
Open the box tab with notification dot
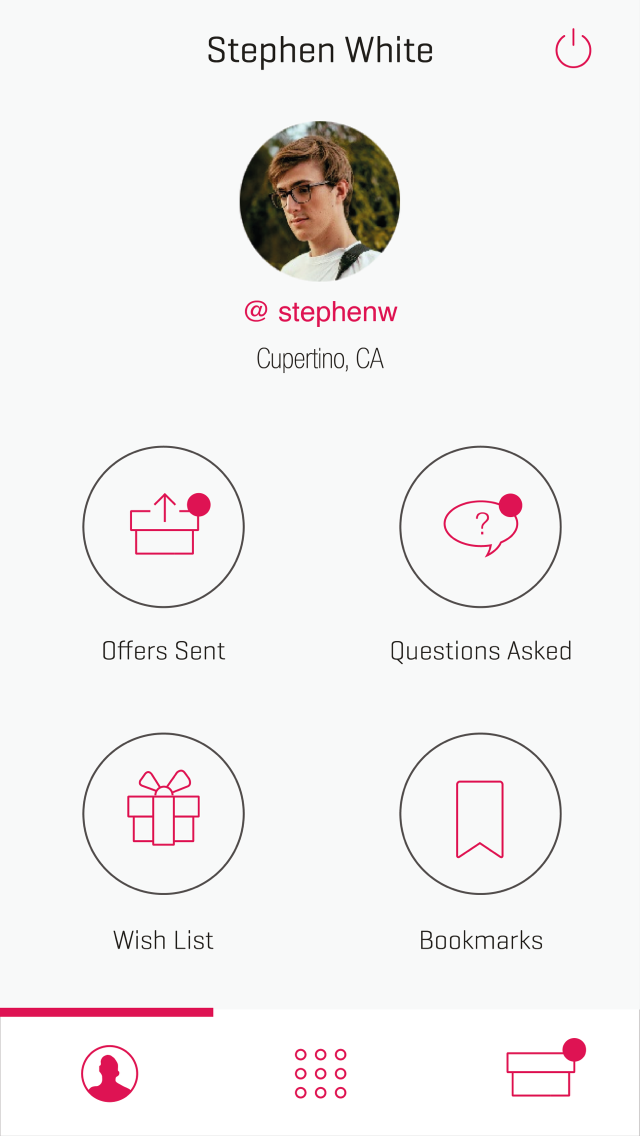[x=541, y=1071]
